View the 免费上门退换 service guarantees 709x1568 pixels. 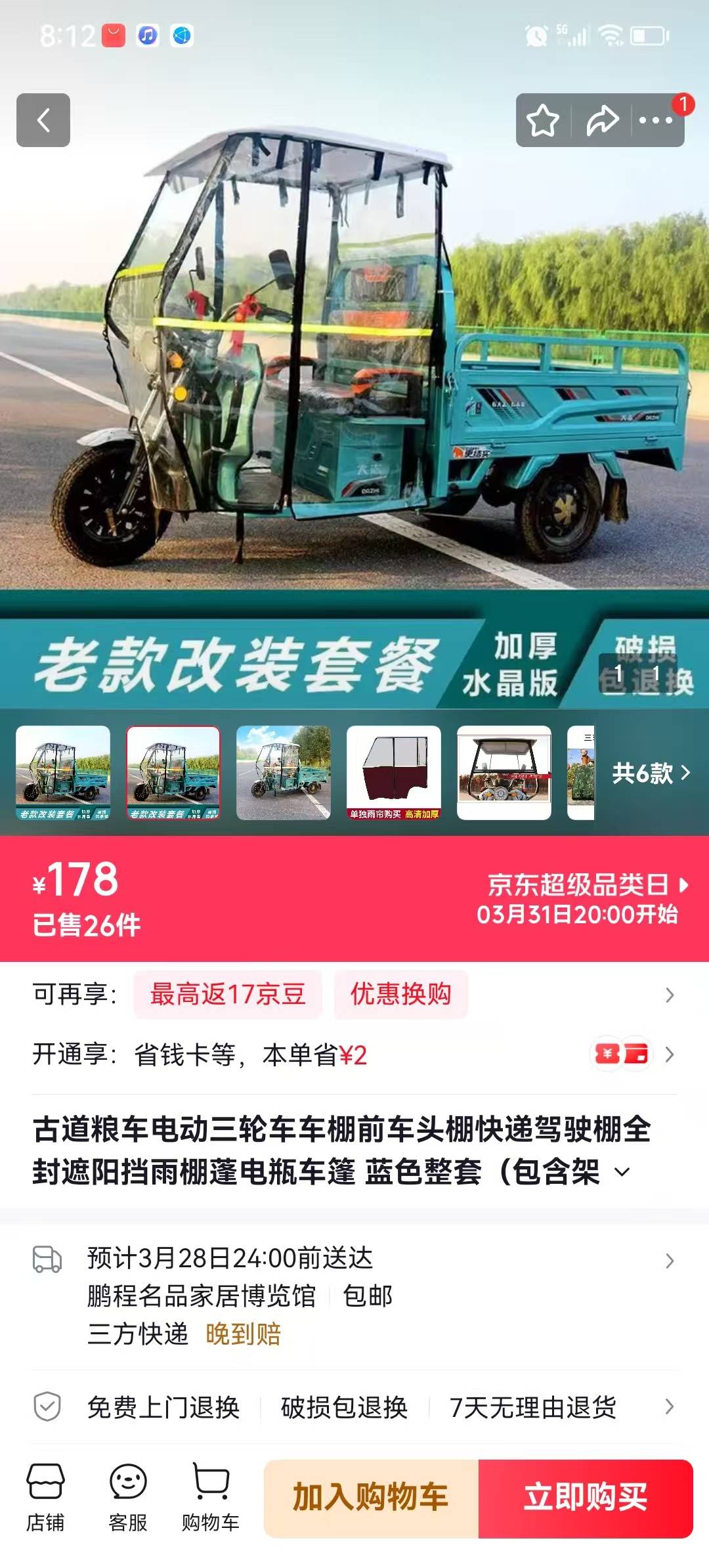[x=354, y=1407]
